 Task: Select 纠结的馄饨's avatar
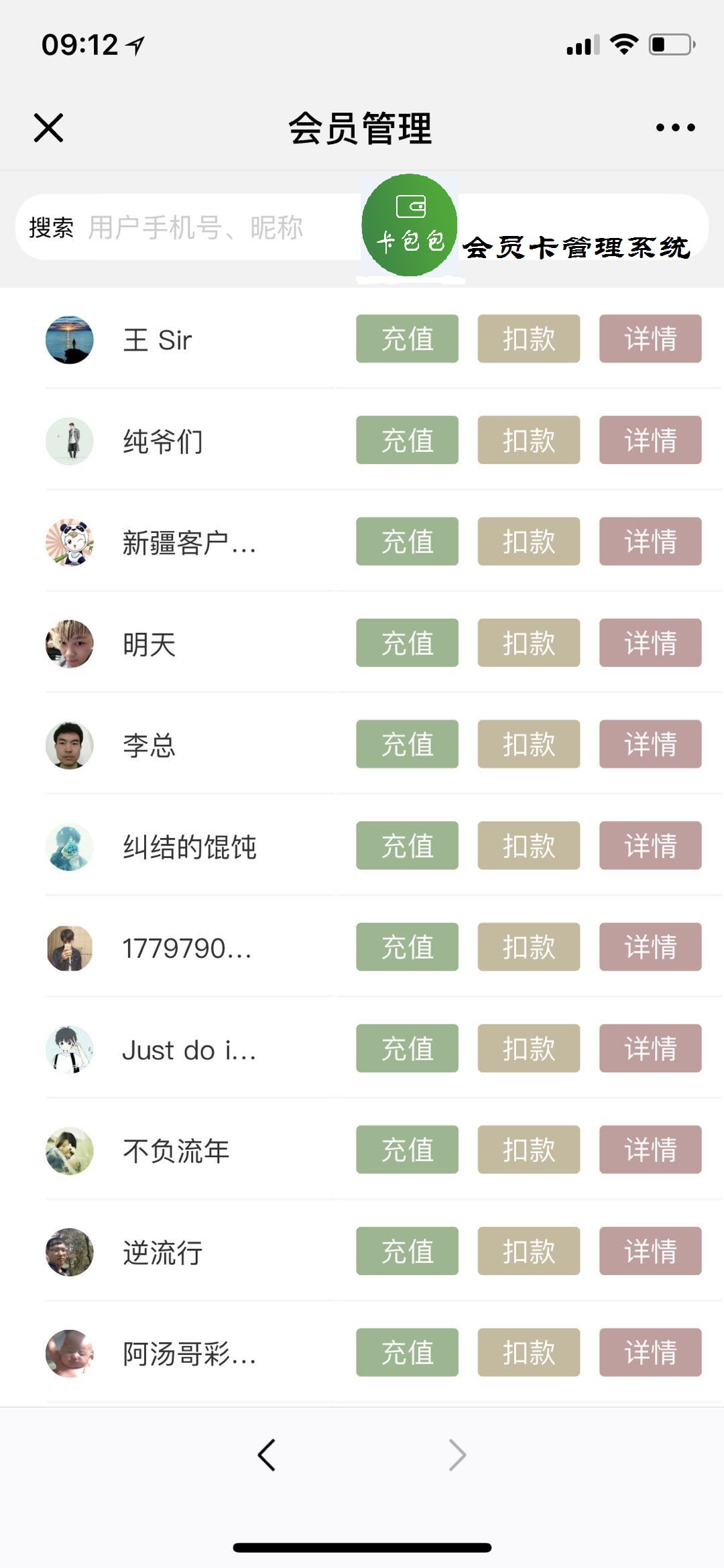[x=69, y=846]
